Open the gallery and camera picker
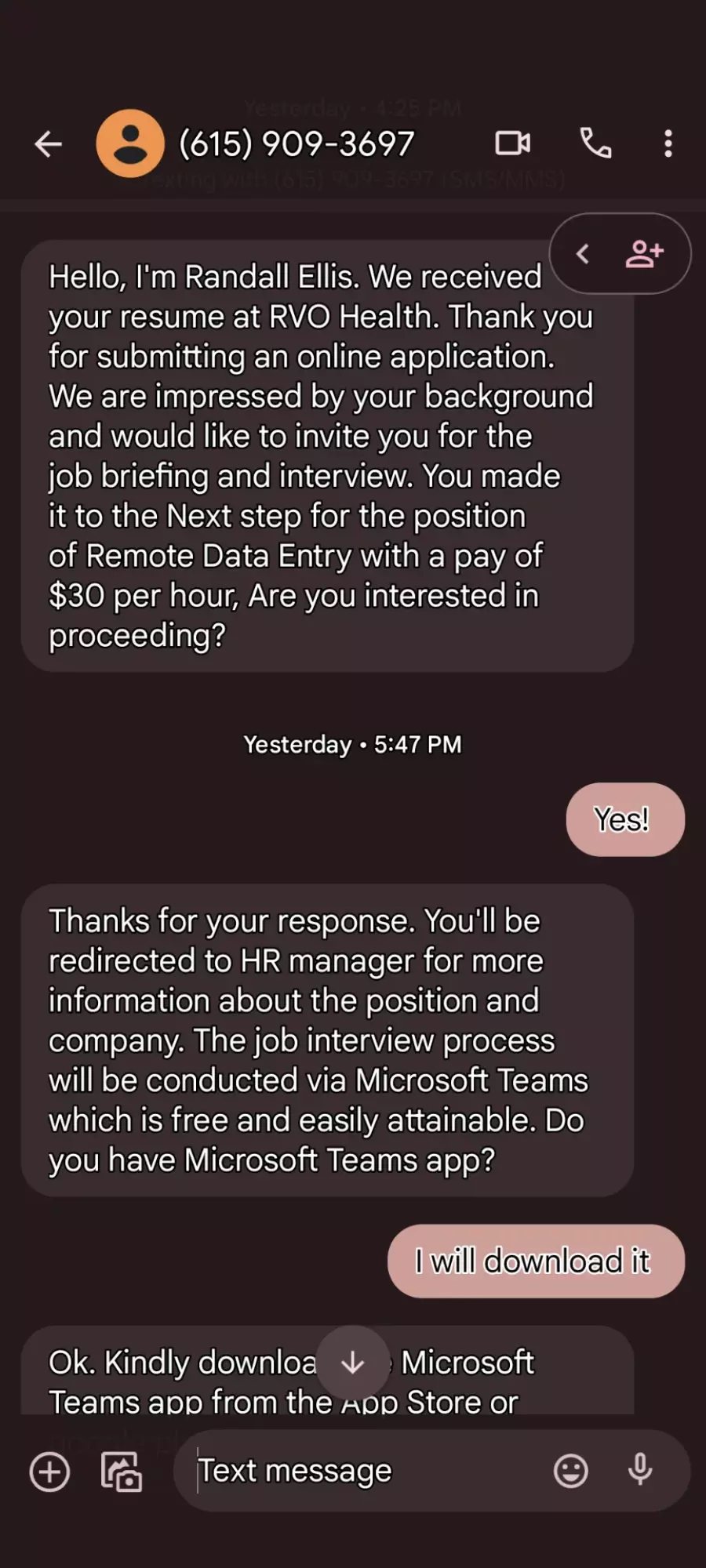The image size is (706, 1568). (x=122, y=1471)
